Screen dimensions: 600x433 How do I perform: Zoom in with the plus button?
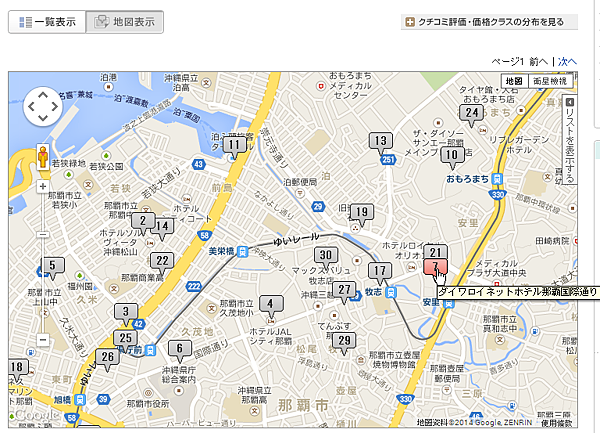[x=43, y=187]
